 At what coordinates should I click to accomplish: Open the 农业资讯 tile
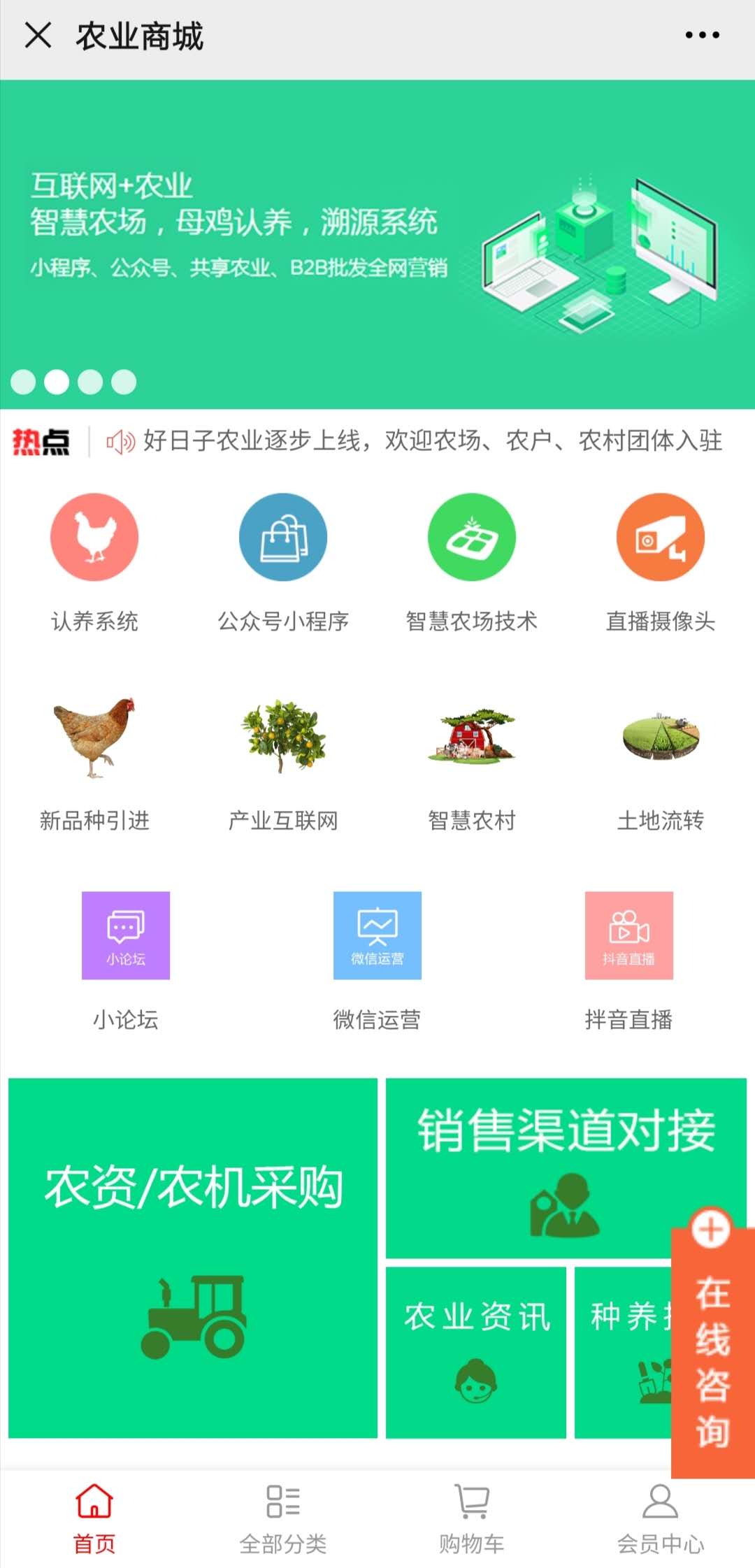[476, 1353]
